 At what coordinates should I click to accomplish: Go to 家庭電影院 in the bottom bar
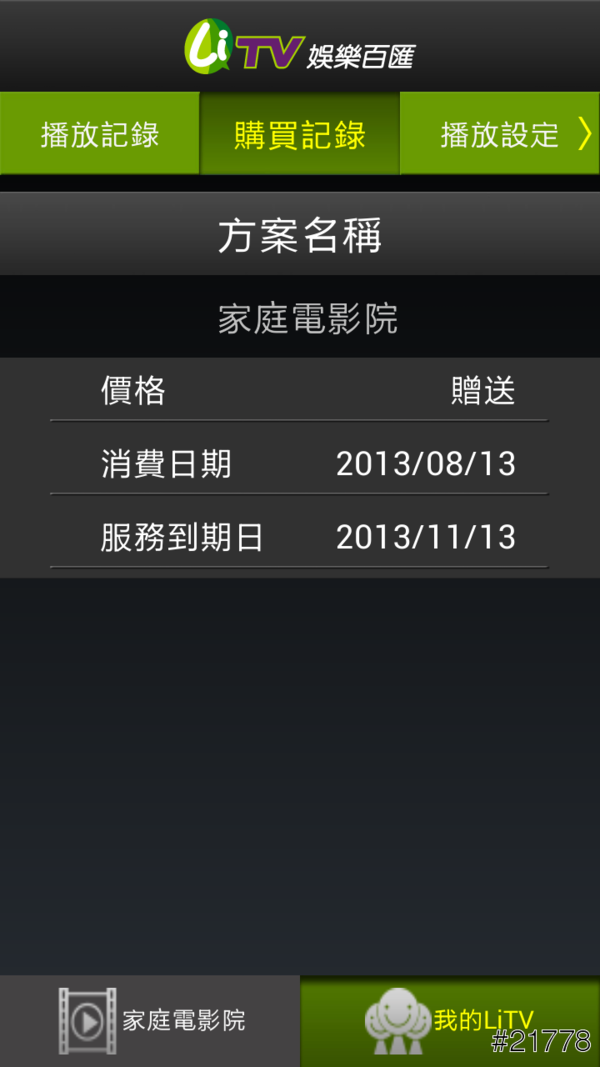coord(150,1020)
